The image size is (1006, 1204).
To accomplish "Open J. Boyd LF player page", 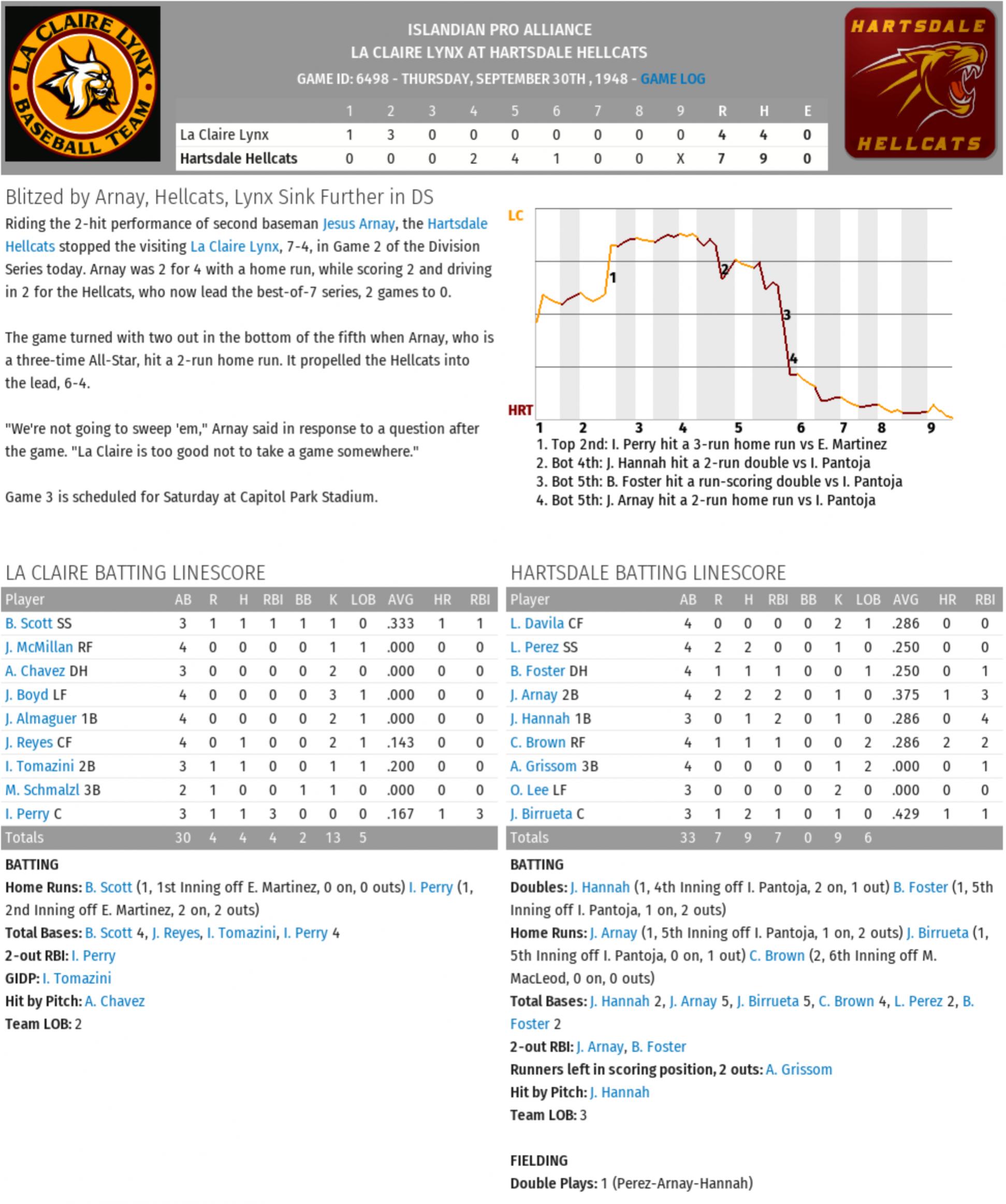I will (x=26, y=695).
